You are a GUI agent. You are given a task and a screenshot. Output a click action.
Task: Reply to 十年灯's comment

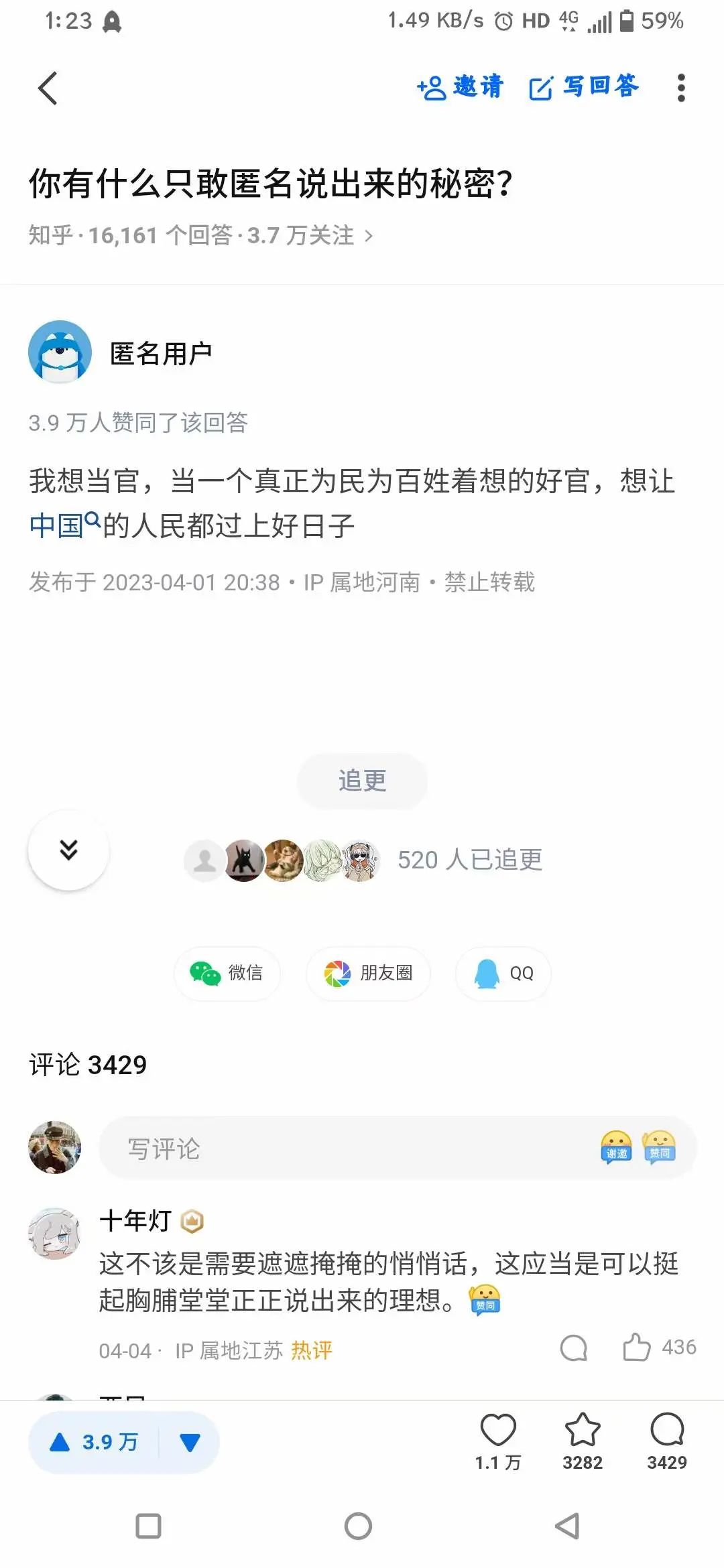pyautogui.click(x=574, y=1348)
